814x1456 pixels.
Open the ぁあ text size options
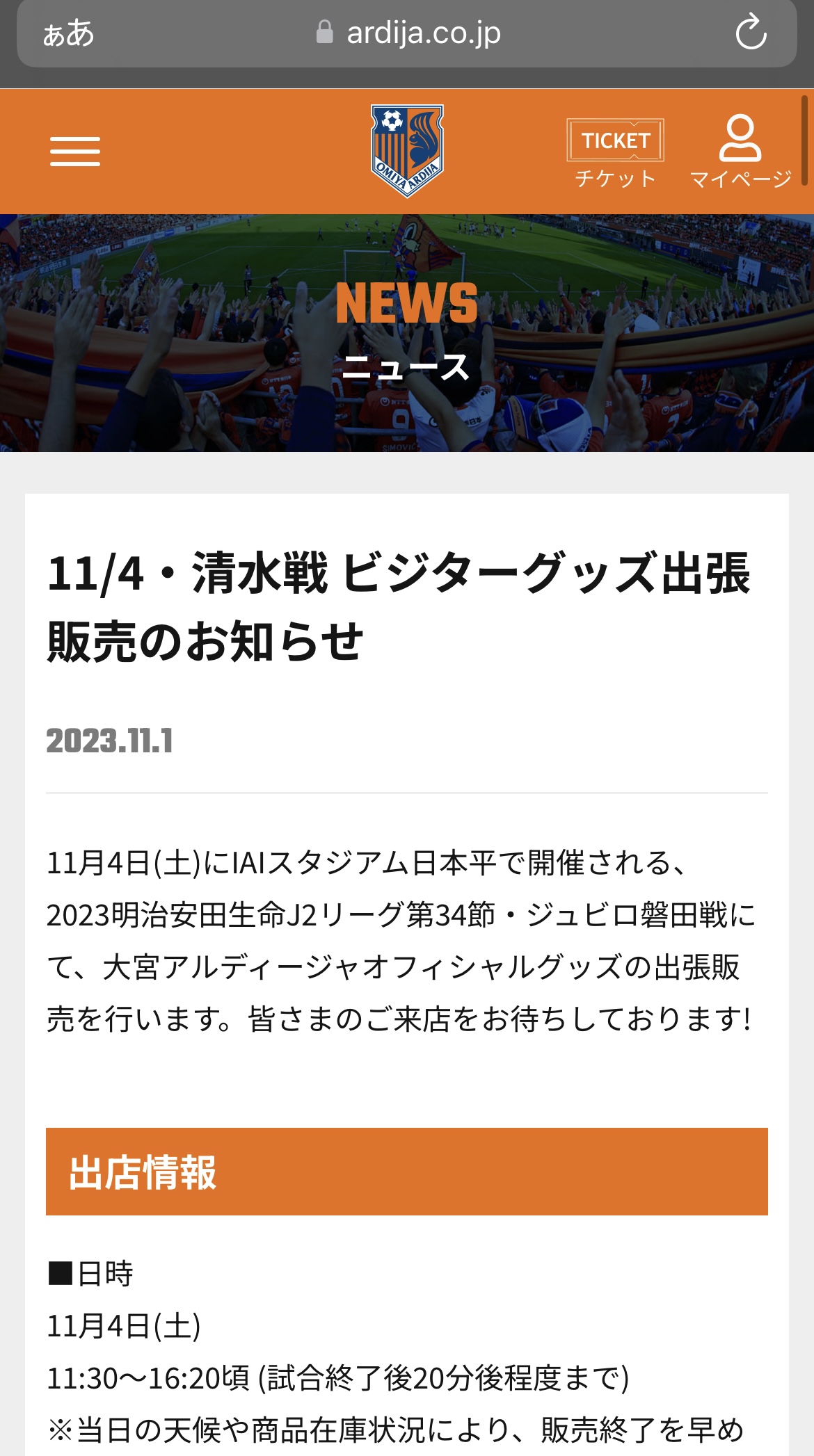pyautogui.click(x=68, y=33)
